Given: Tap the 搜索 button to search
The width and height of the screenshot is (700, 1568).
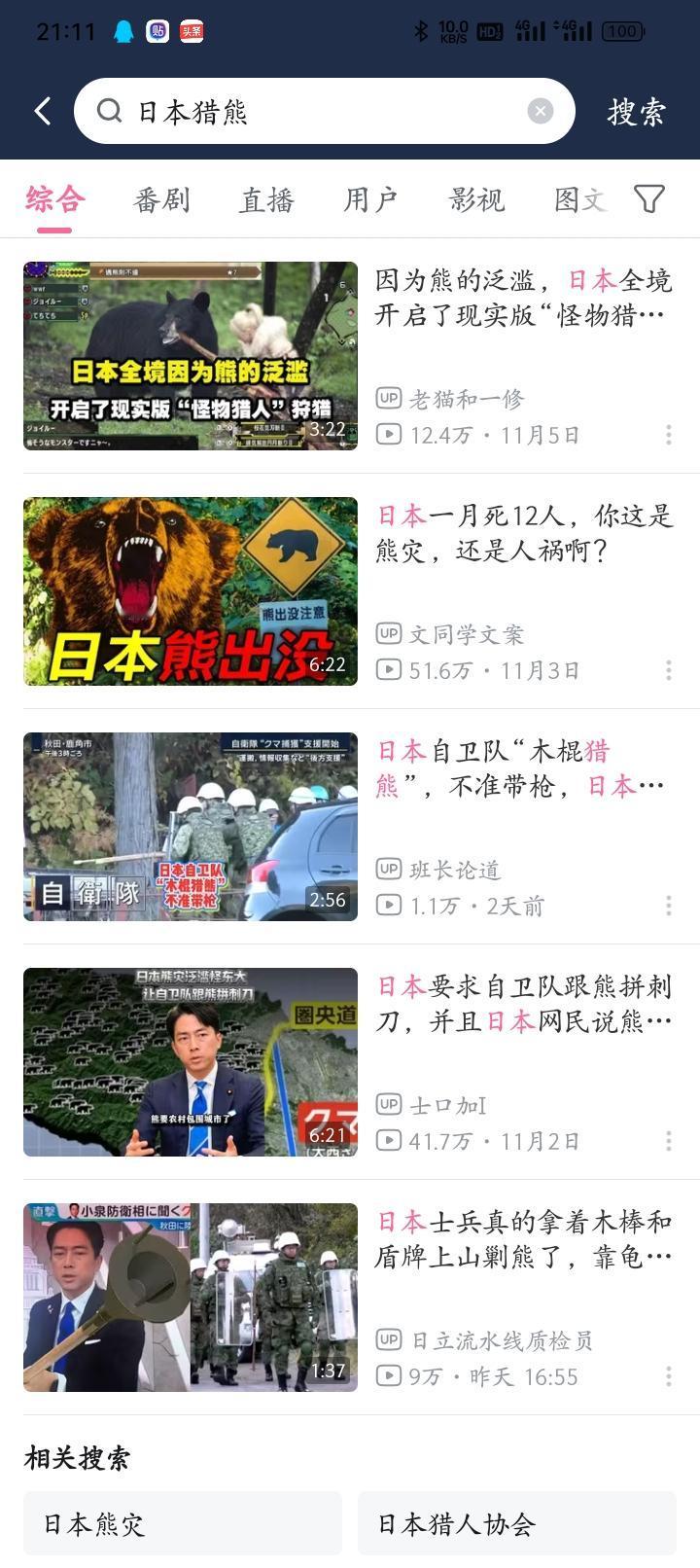Looking at the screenshot, I should 637,110.
